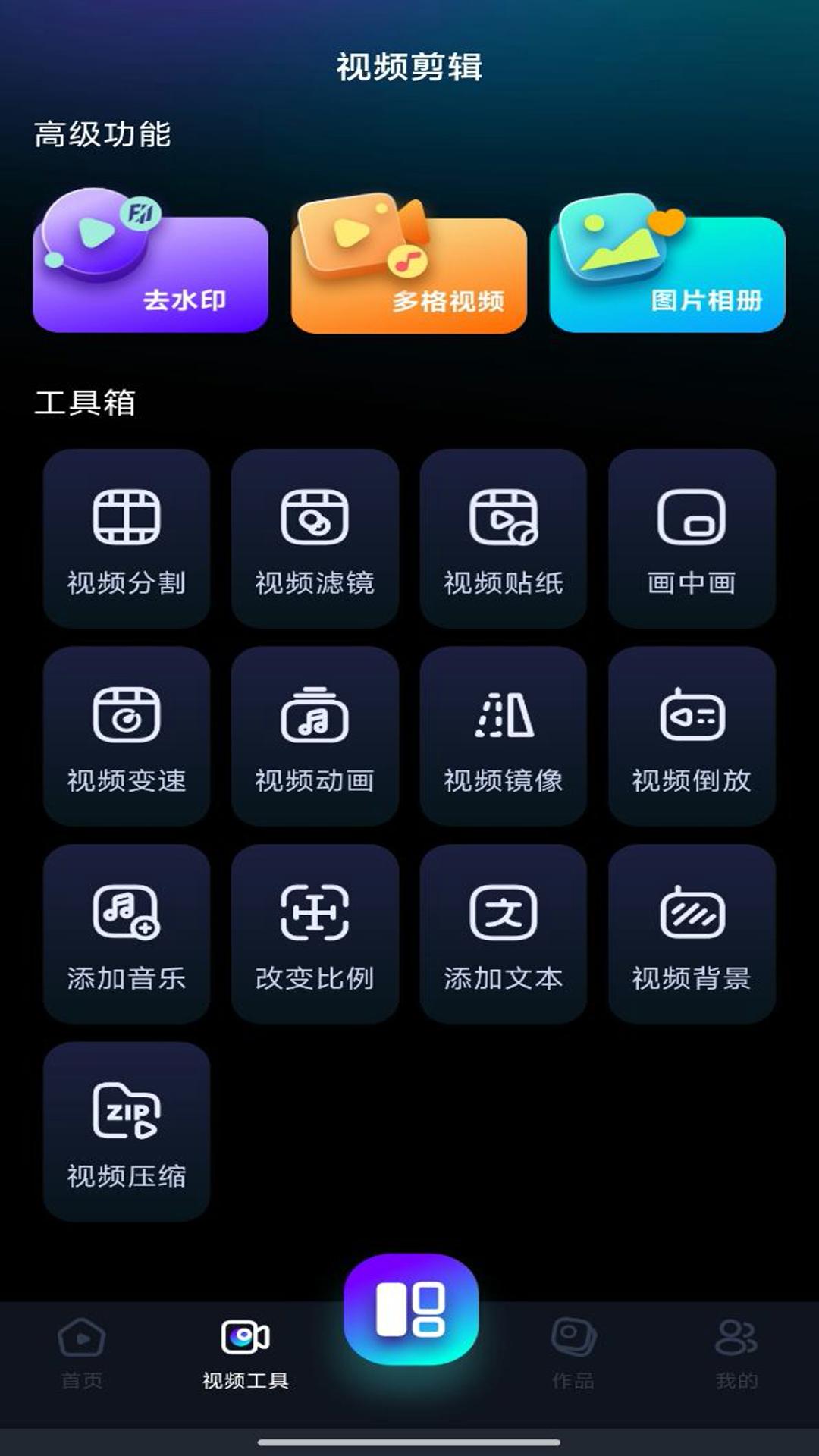The image size is (819, 1456).
Task: Select the 视频镜像 (video mirror) tool
Action: click(x=503, y=736)
